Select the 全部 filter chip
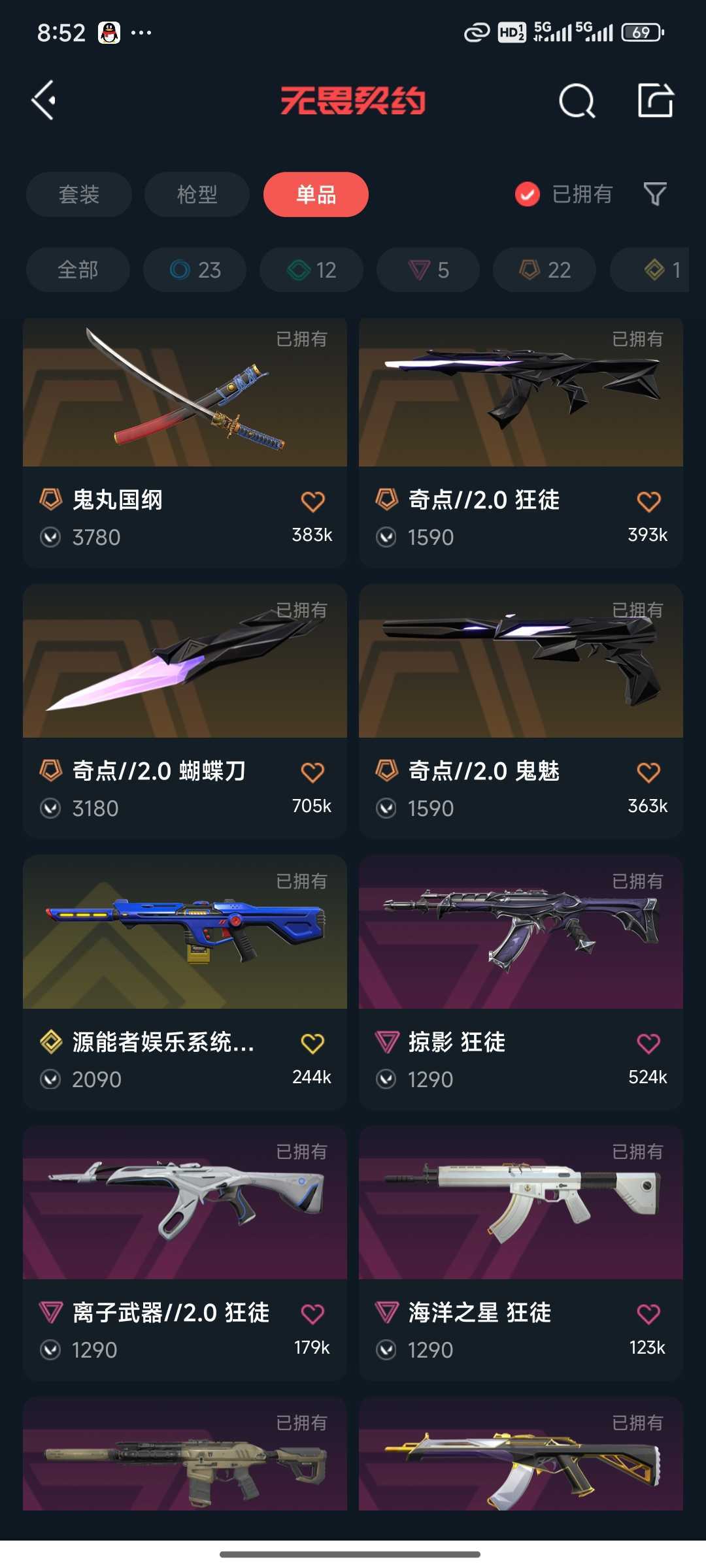The image size is (706, 1568). click(78, 269)
